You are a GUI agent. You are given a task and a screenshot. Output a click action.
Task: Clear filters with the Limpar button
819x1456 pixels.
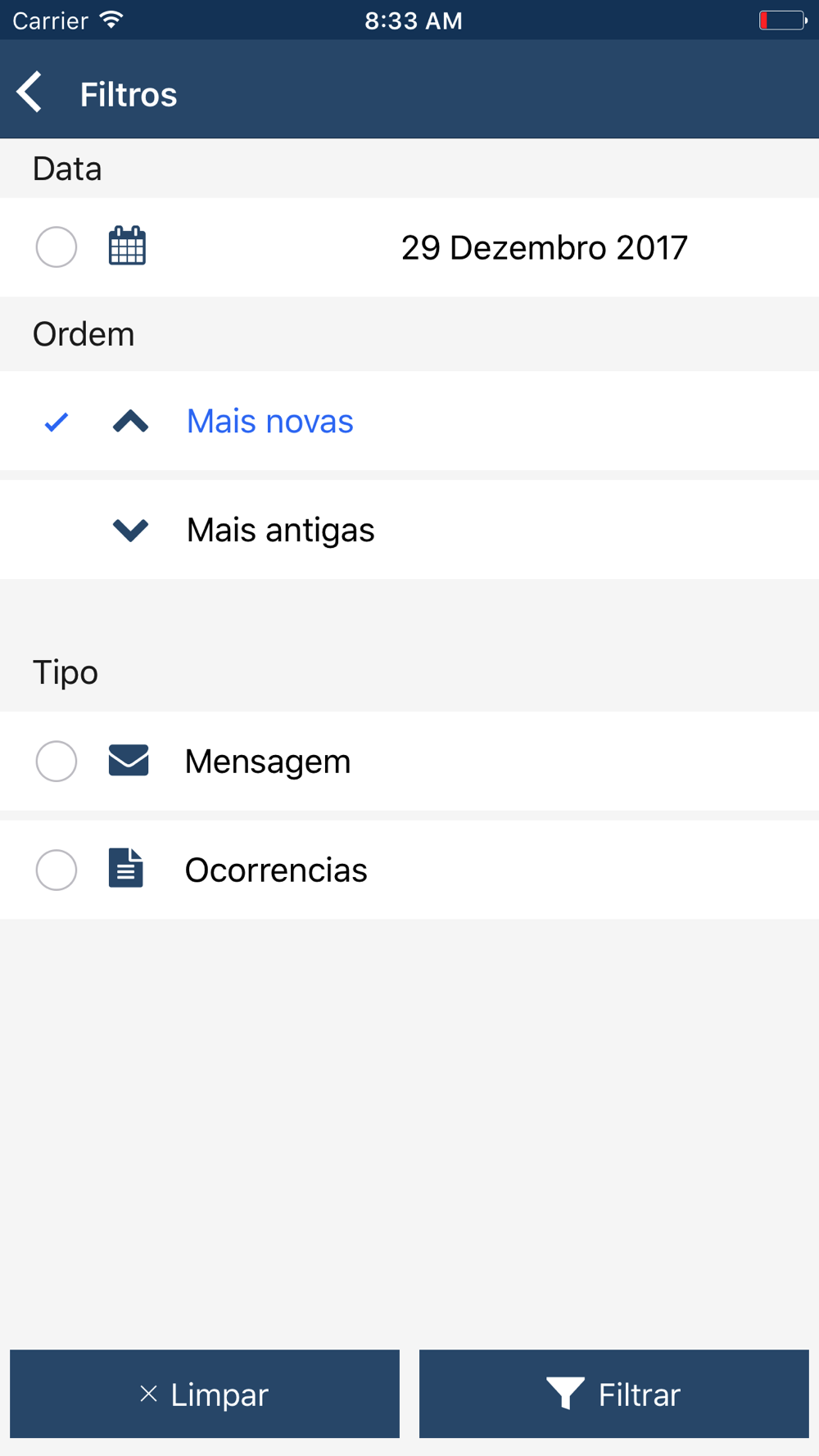click(205, 1394)
